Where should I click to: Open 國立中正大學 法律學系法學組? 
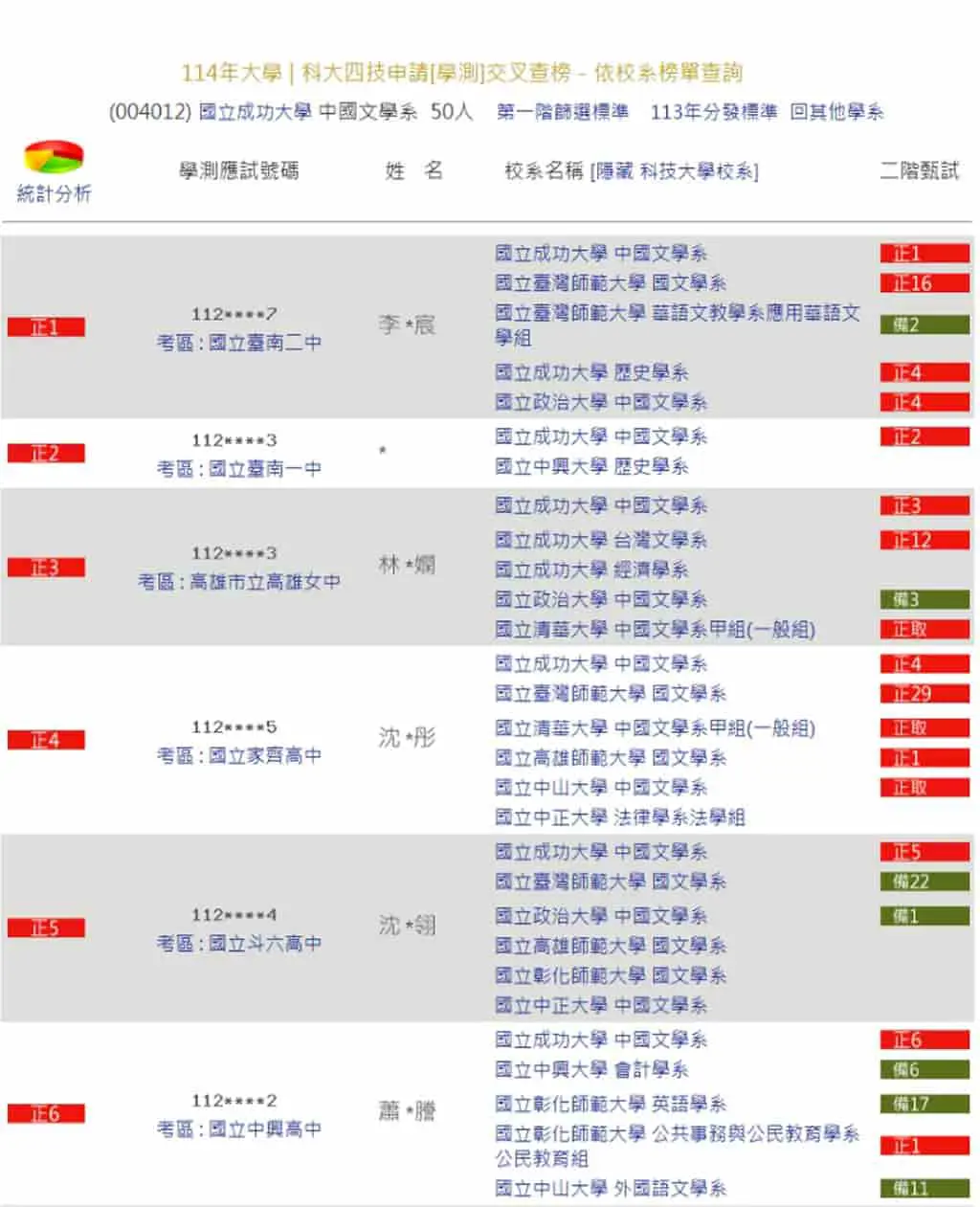[619, 816]
